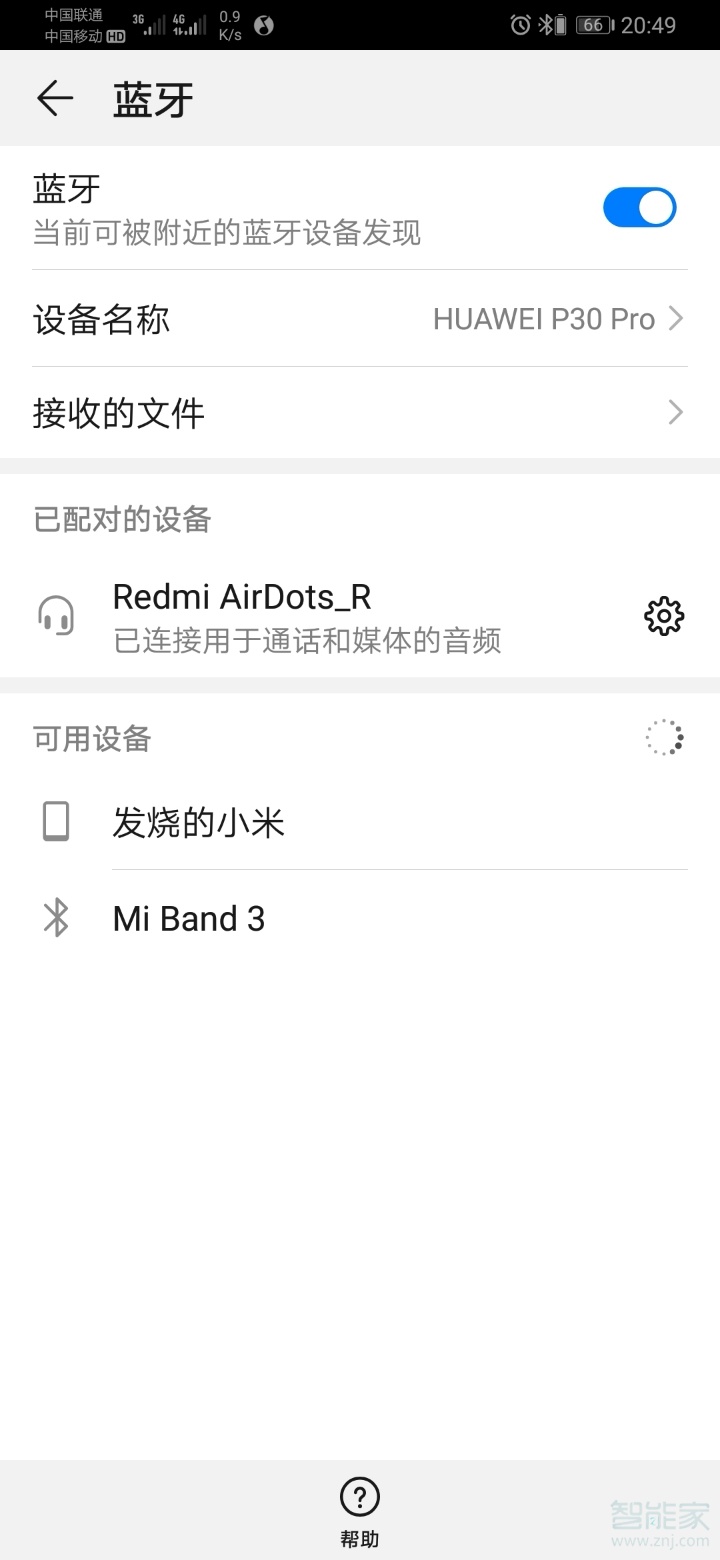Image resolution: width=720 pixels, height=1560 pixels.
Task: Click the scanning spinner next to 可用设备
Action: point(663,736)
